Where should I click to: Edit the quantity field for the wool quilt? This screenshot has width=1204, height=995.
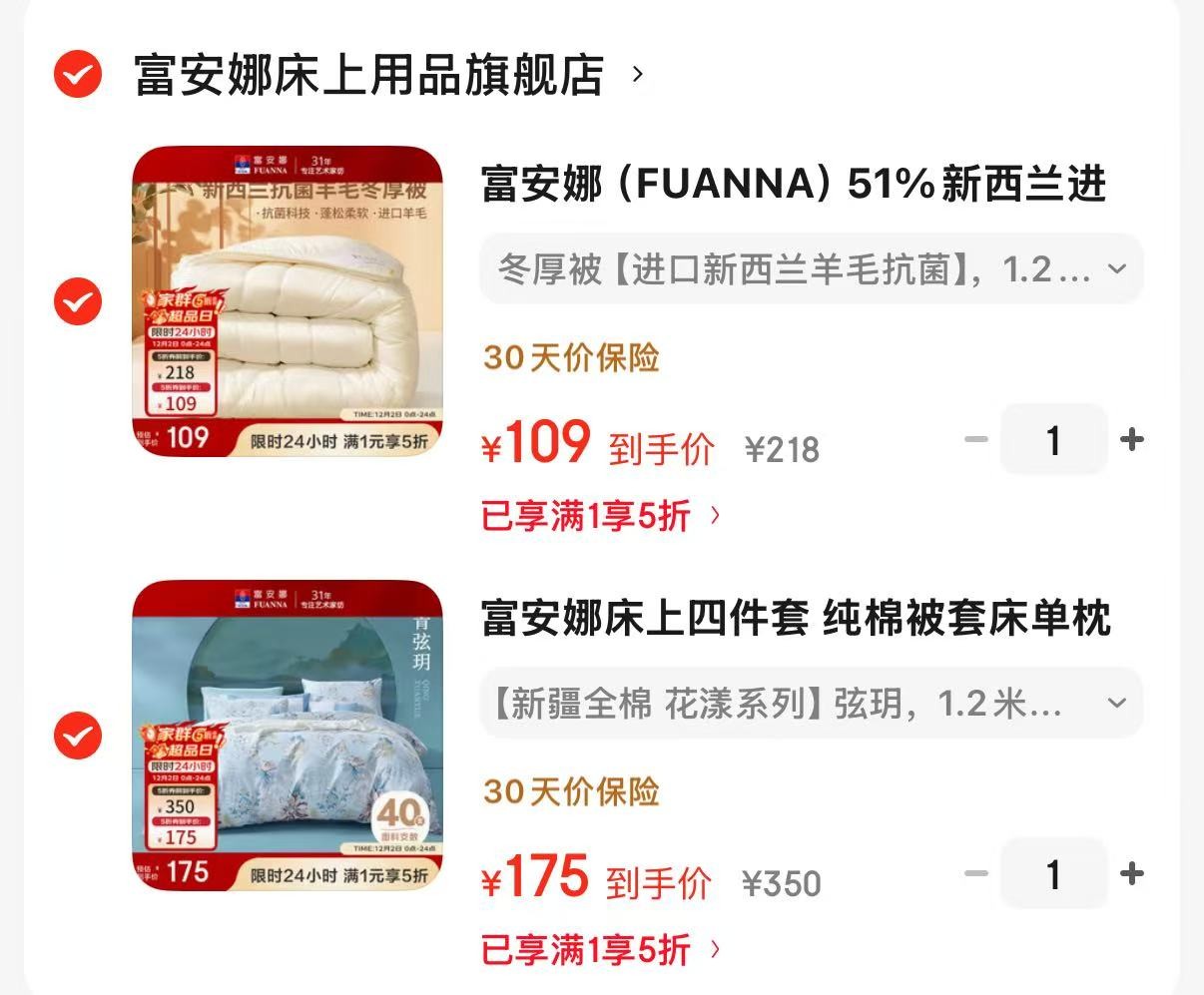pyautogui.click(x=1053, y=439)
